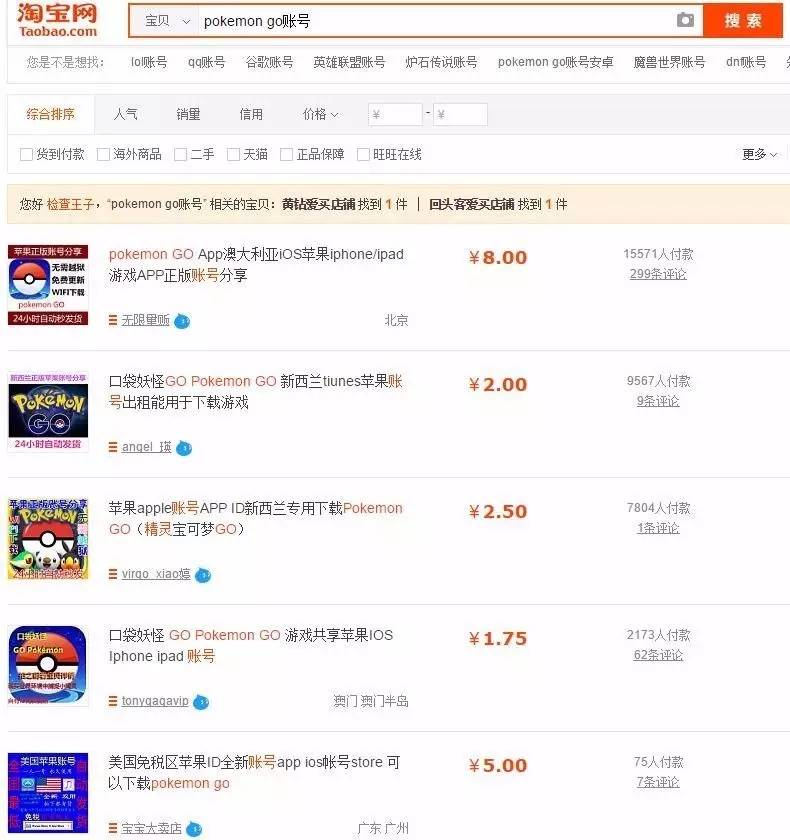
Task: View the 299条评论 reviews link
Action: 658,274
